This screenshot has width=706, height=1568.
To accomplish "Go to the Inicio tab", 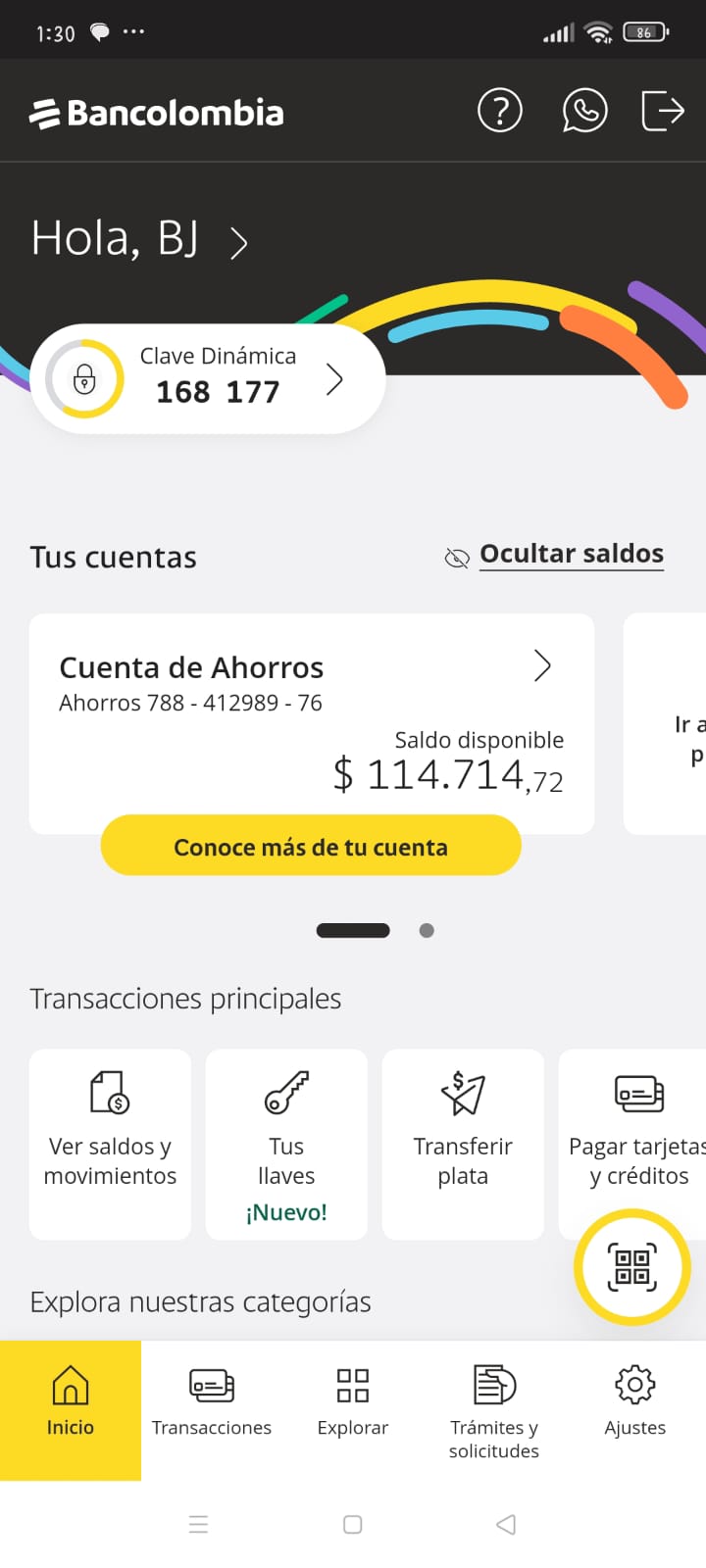I will pyautogui.click(x=71, y=1409).
